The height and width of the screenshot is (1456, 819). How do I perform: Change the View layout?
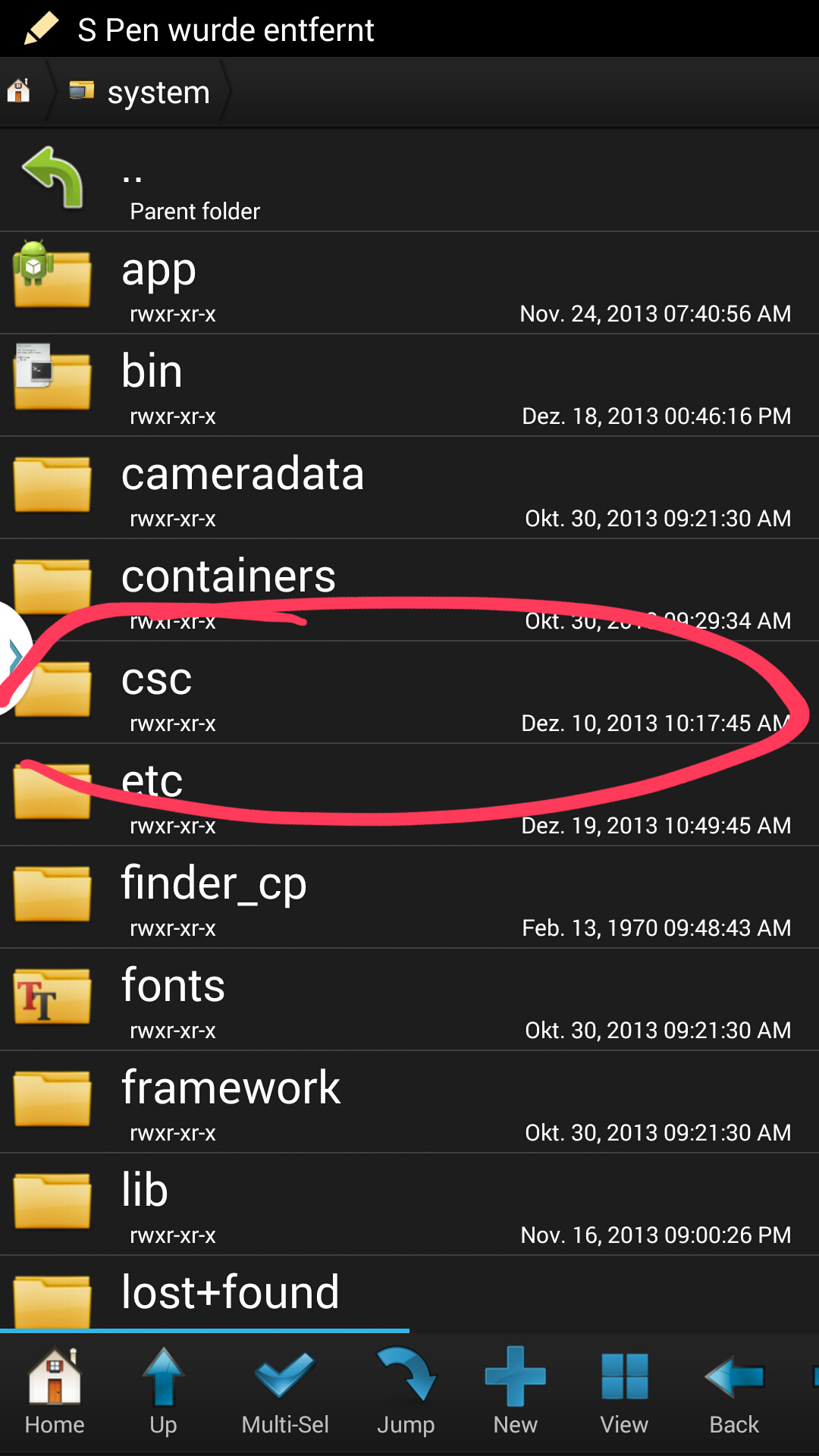624,1392
